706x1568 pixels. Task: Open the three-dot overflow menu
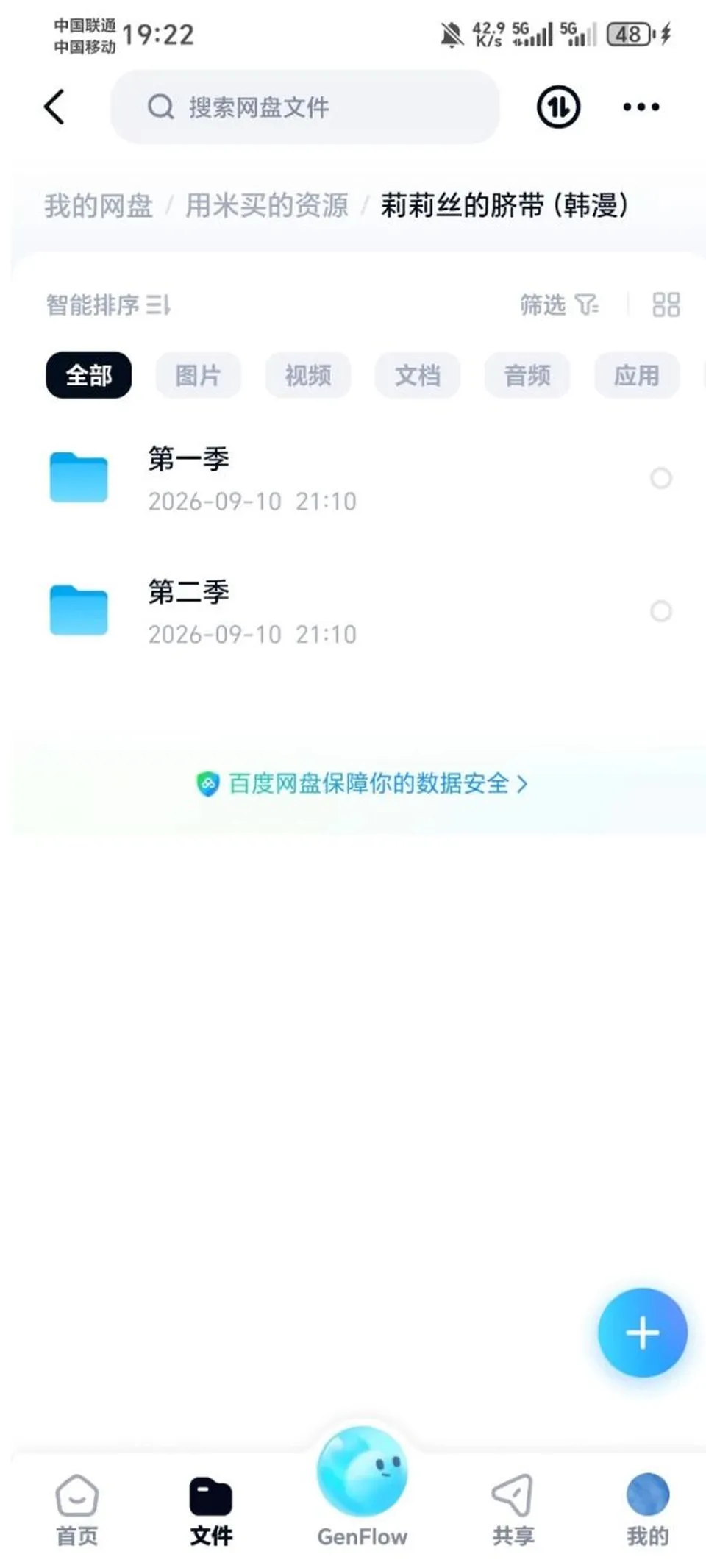641,107
